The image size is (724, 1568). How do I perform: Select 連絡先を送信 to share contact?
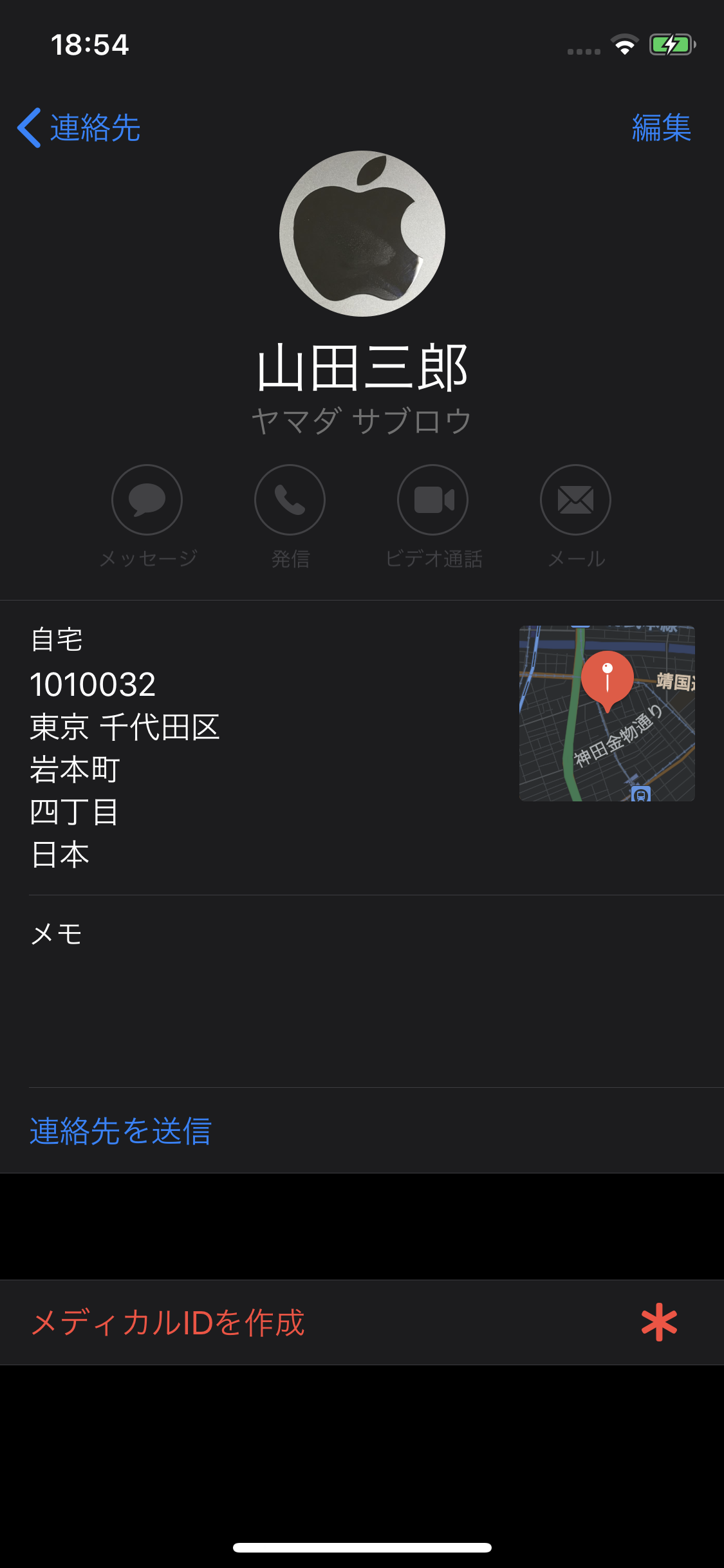tap(121, 1131)
